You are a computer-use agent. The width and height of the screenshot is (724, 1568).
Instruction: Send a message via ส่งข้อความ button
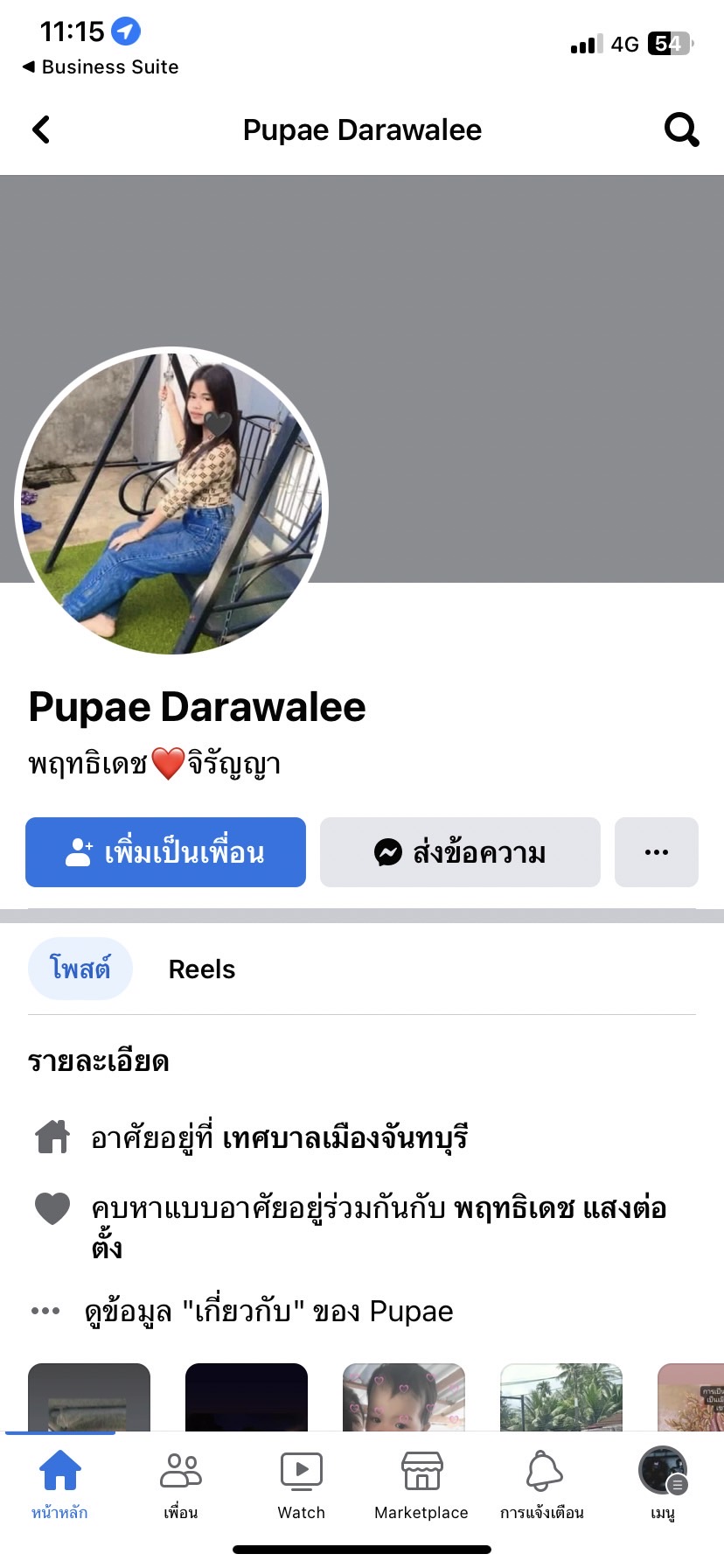[460, 852]
